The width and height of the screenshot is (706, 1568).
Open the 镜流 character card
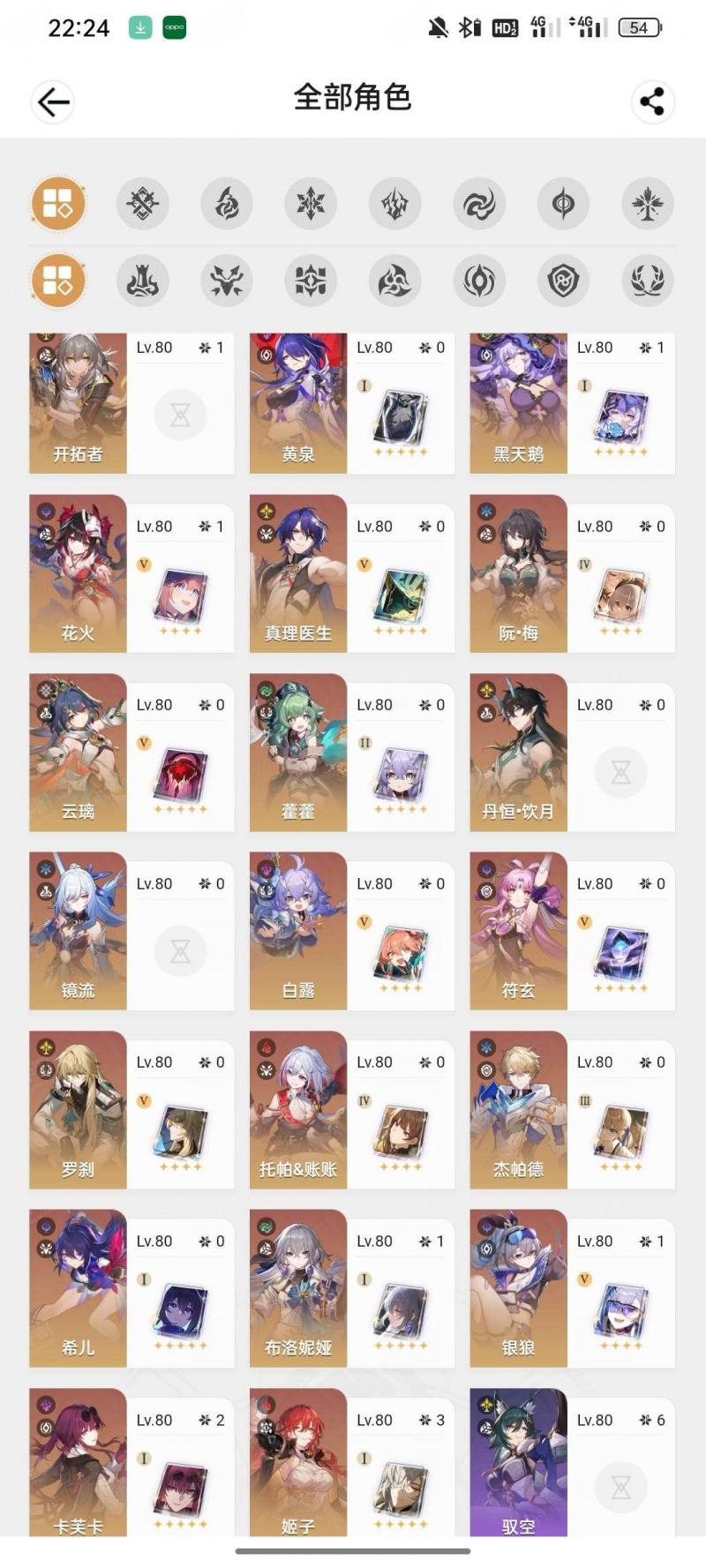pos(132,931)
